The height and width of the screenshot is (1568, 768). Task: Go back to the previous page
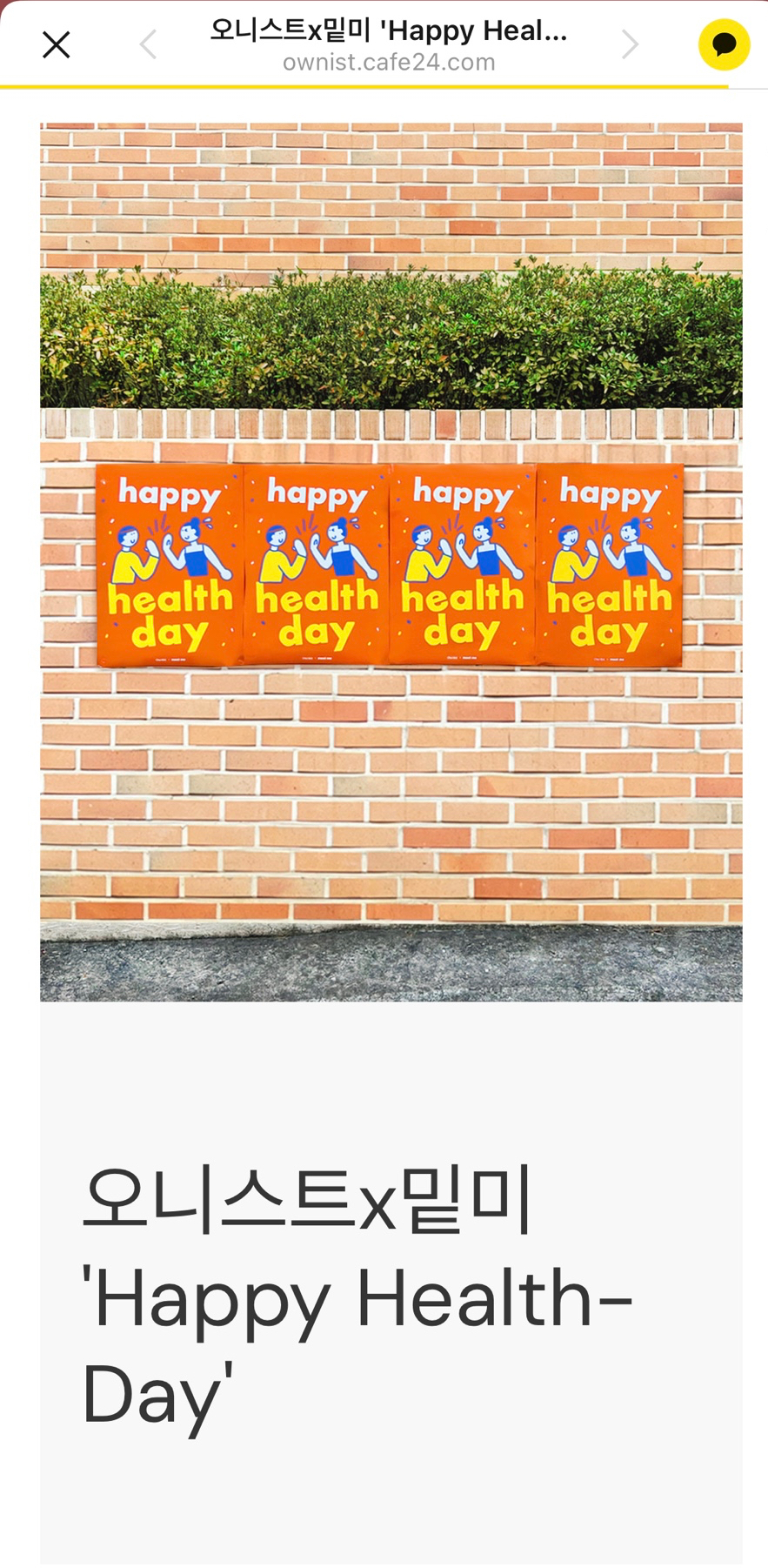(149, 44)
